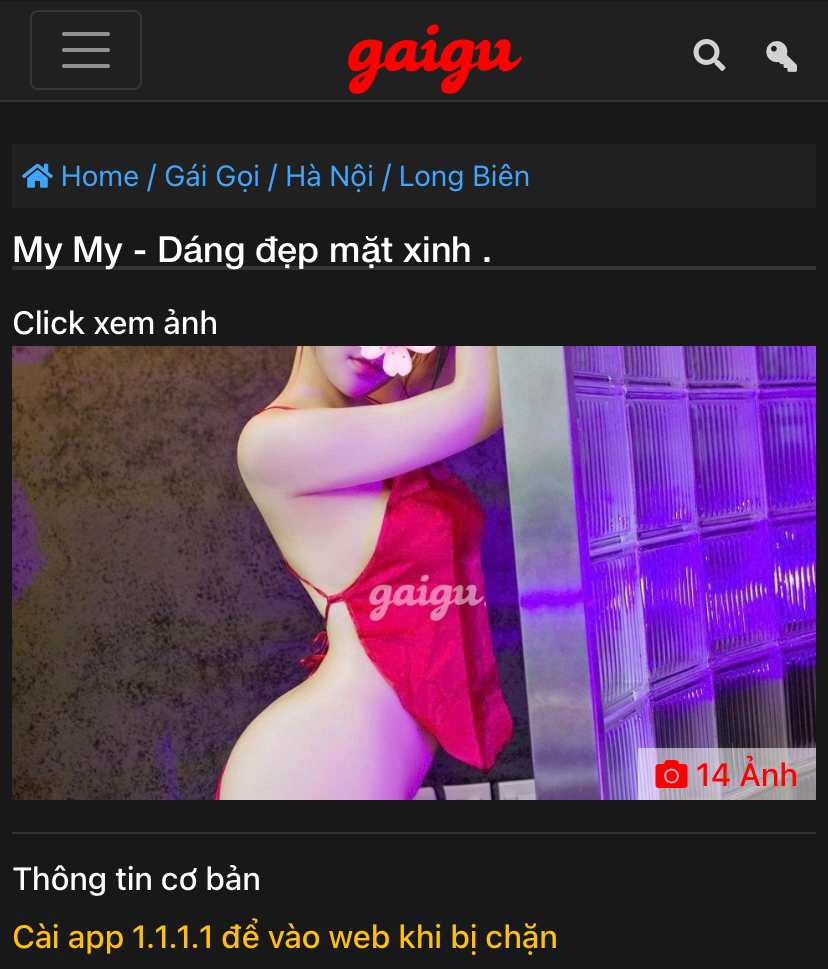Viewport: 828px width, 969px height.
Task: Go to Home in the breadcrumb
Action: click(x=98, y=177)
